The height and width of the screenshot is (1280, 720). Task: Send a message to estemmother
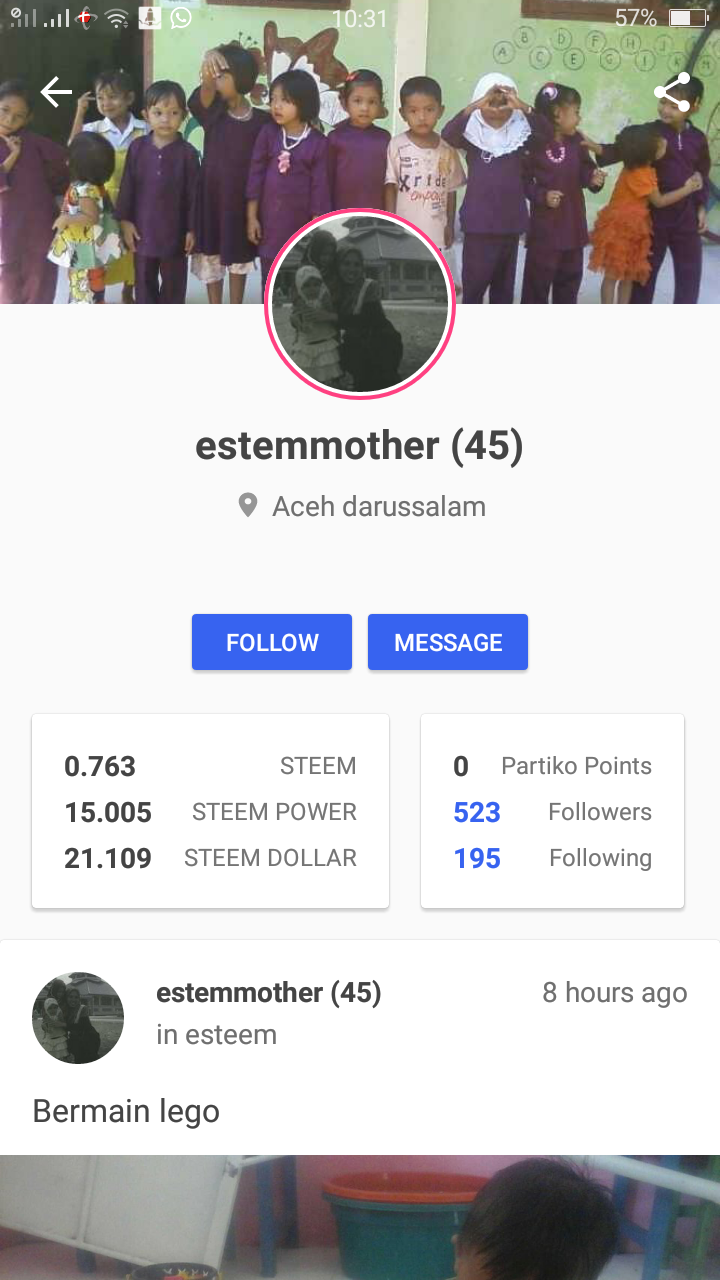pyautogui.click(x=448, y=642)
